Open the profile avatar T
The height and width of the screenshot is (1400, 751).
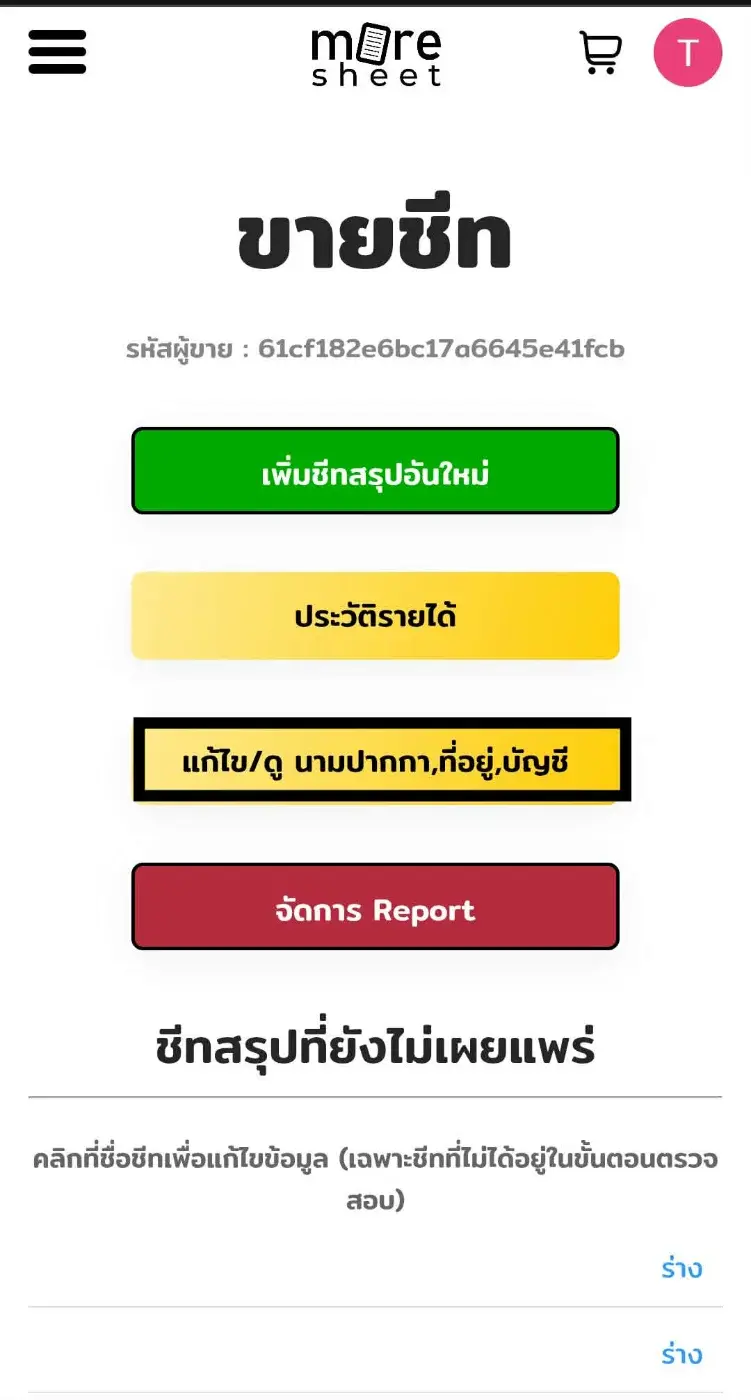point(687,53)
